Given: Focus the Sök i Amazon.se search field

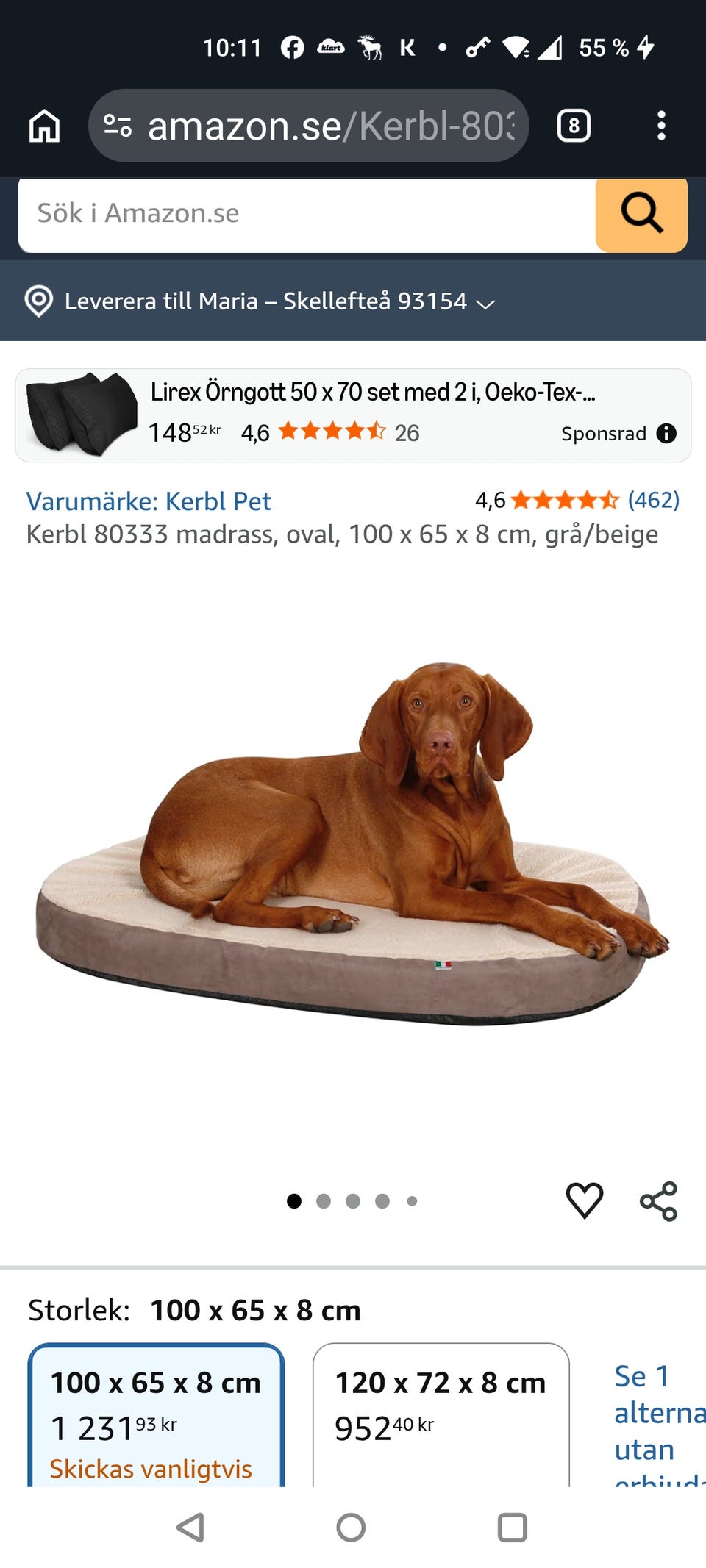Looking at the screenshot, I should 307,213.
